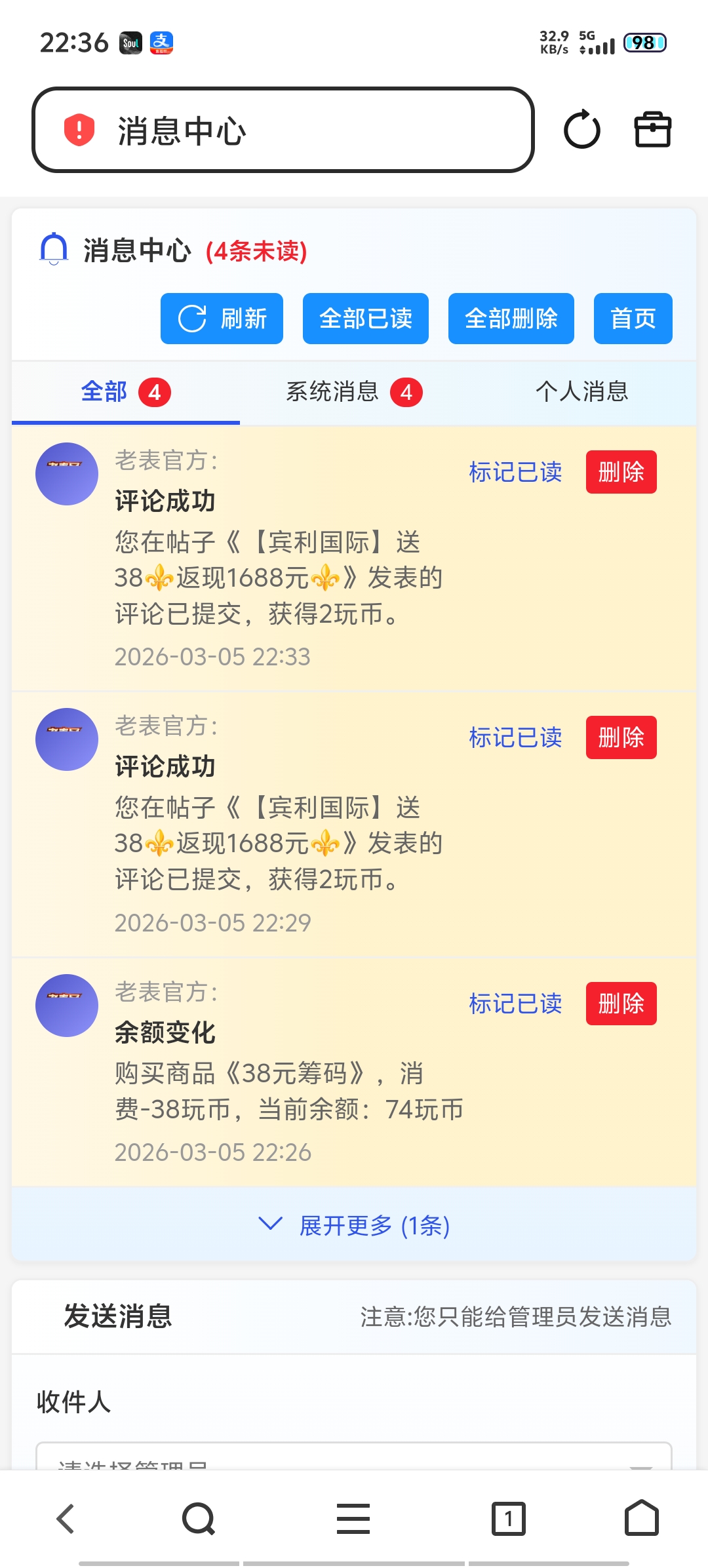Switch to the 个人消息 tab
This screenshot has width=708, height=1568.
coord(582,391)
